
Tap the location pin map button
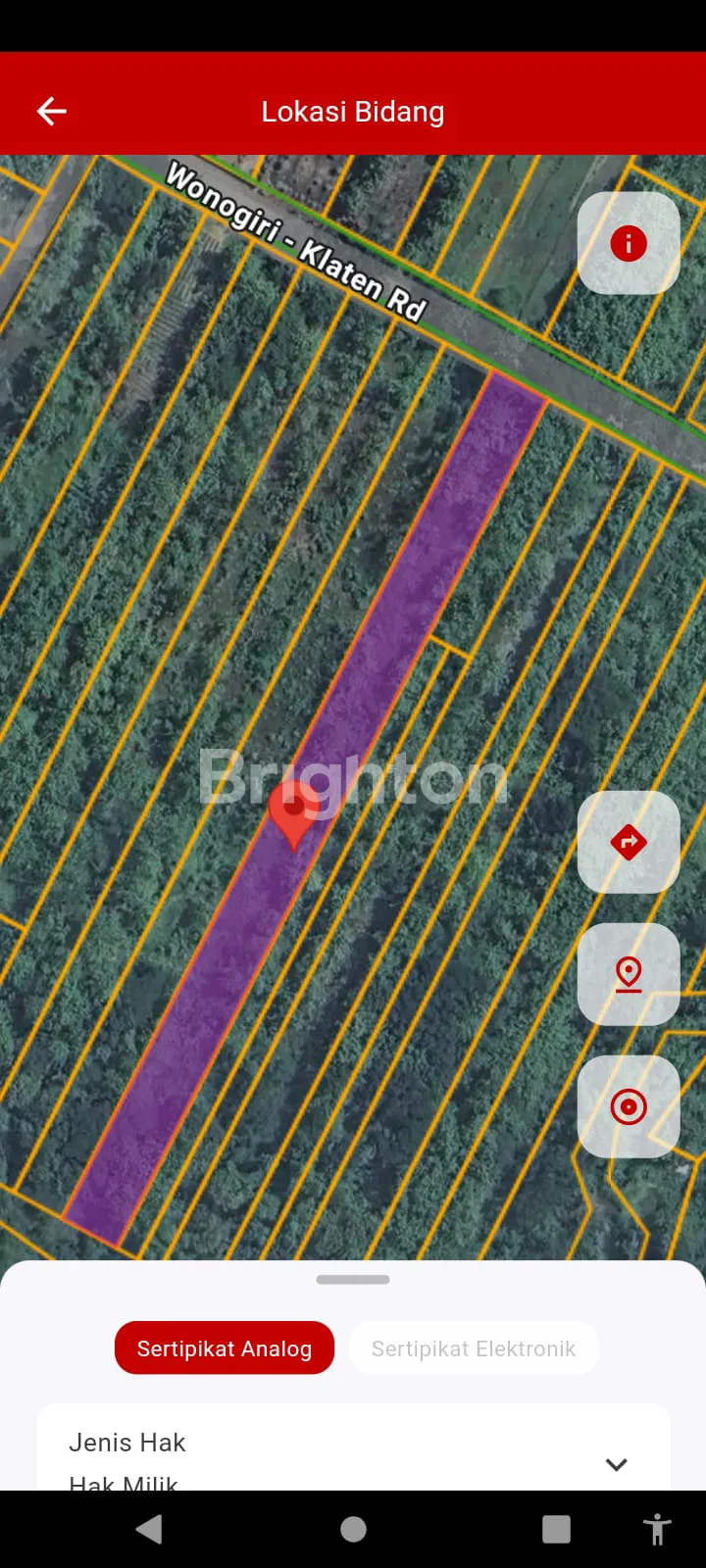click(629, 974)
